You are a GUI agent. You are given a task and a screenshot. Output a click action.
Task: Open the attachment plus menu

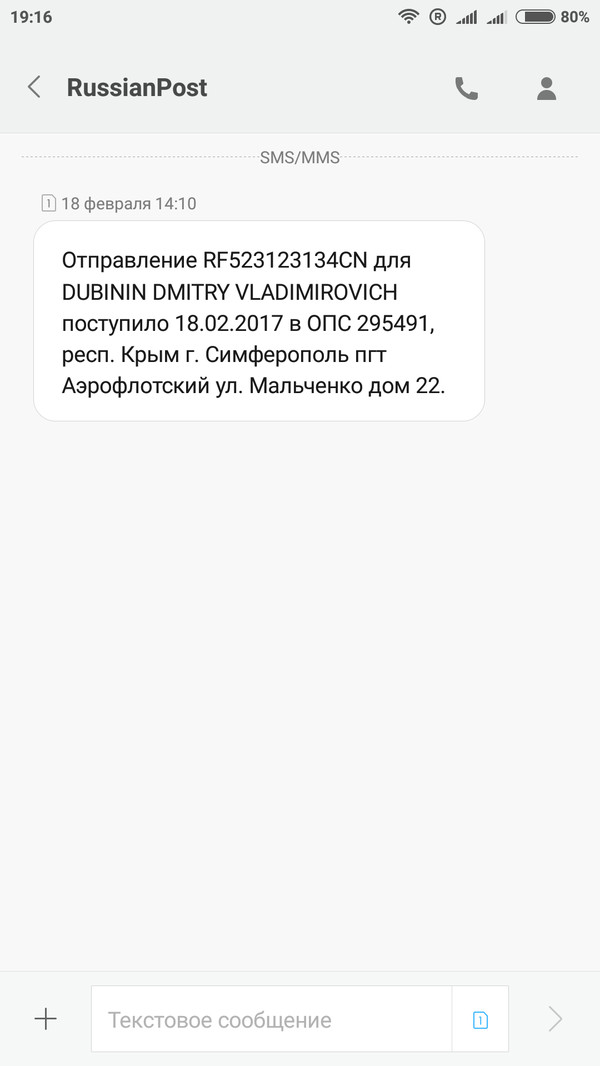point(46,1019)
